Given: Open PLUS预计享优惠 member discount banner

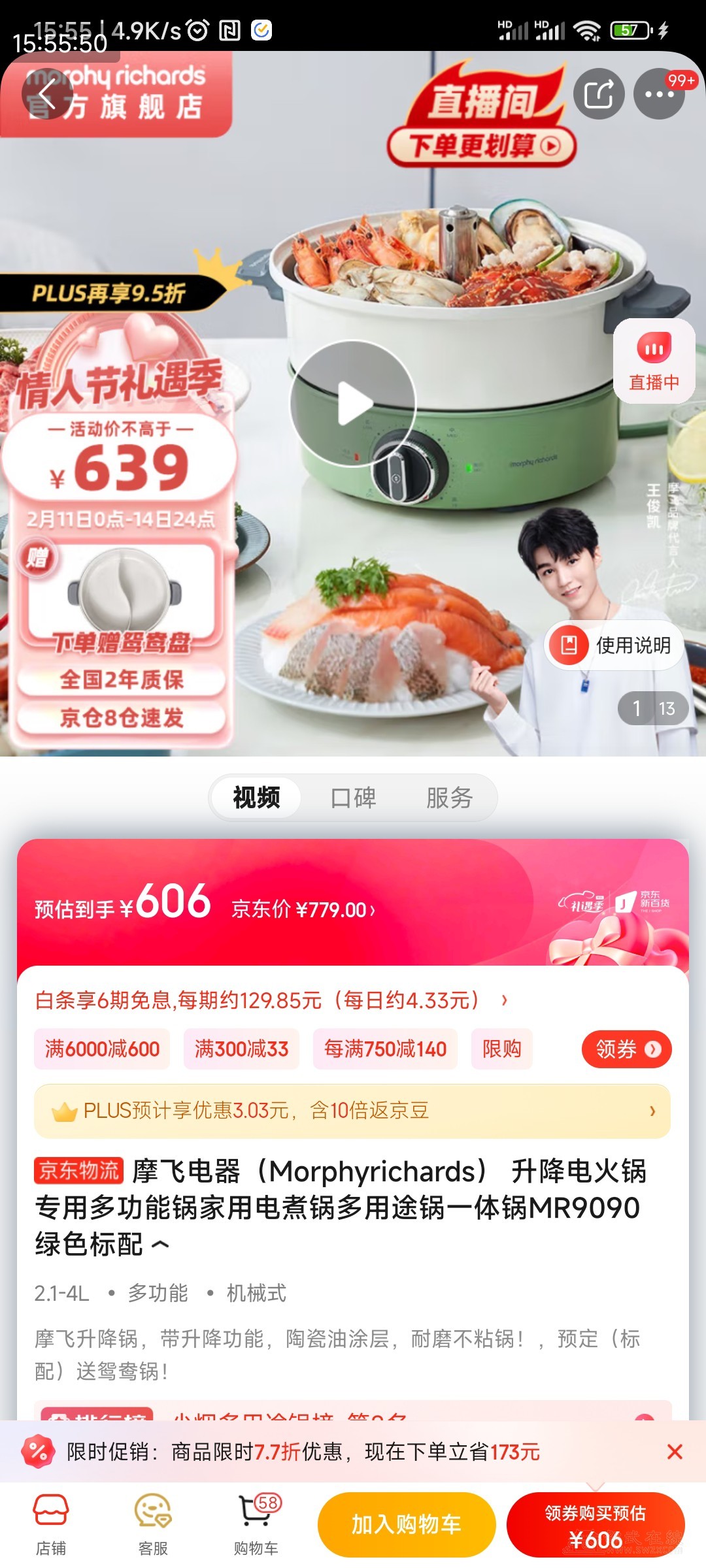Looking at the screenshot, I should (352, 1111).
